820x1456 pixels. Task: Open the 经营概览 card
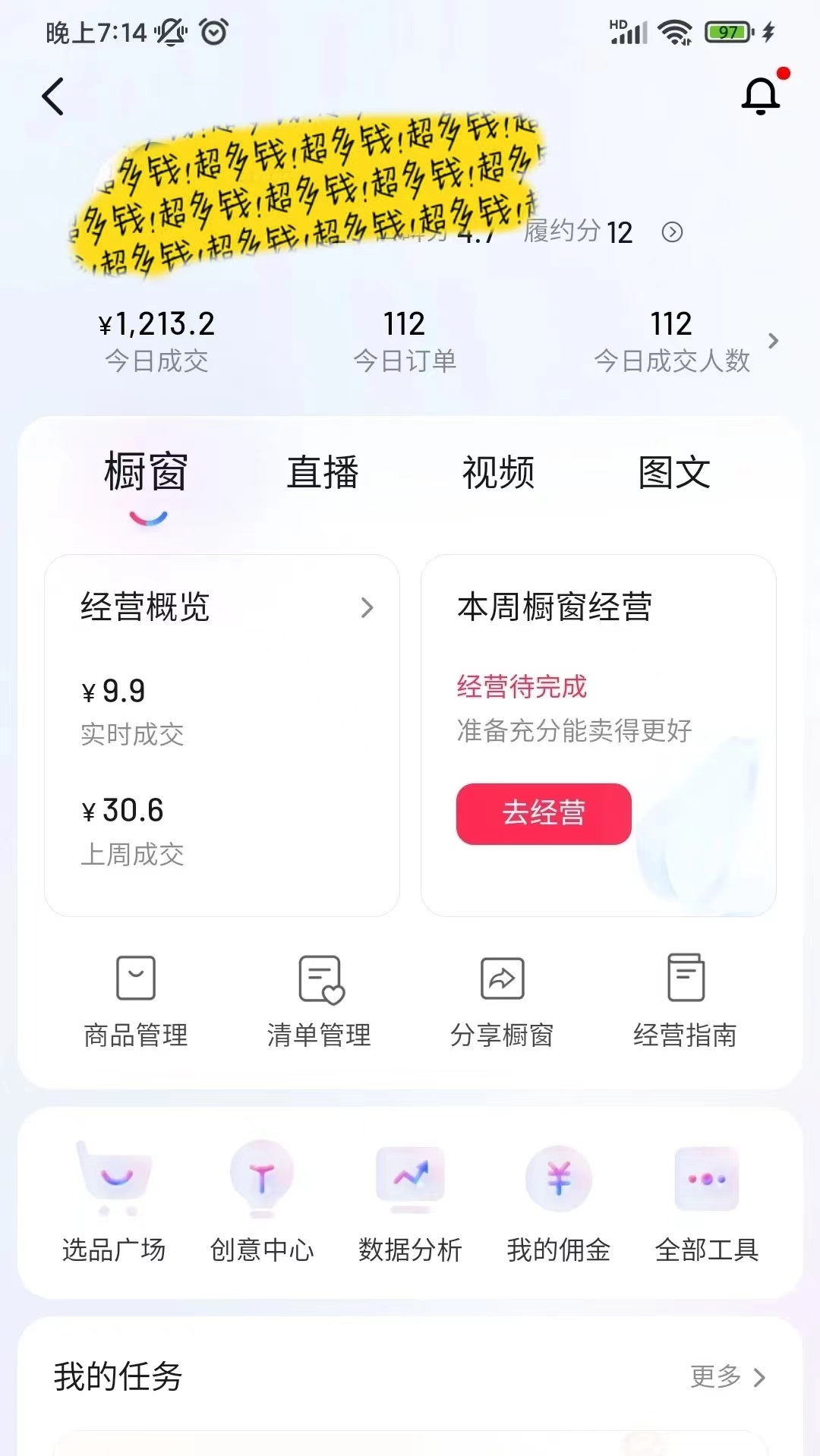click(222, 608)
